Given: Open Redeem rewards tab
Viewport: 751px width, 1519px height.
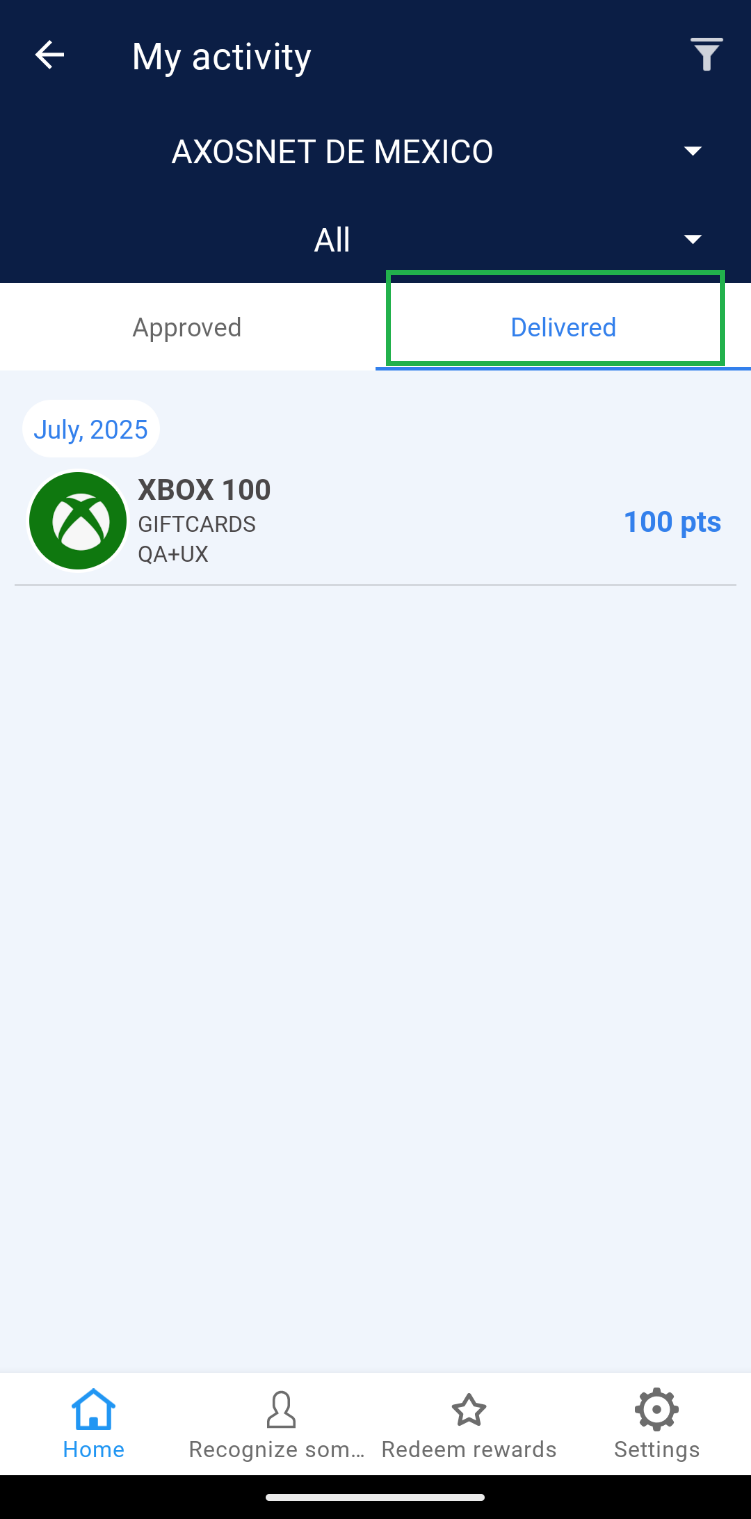Looking at the screenshot, I should (469, 1424).
